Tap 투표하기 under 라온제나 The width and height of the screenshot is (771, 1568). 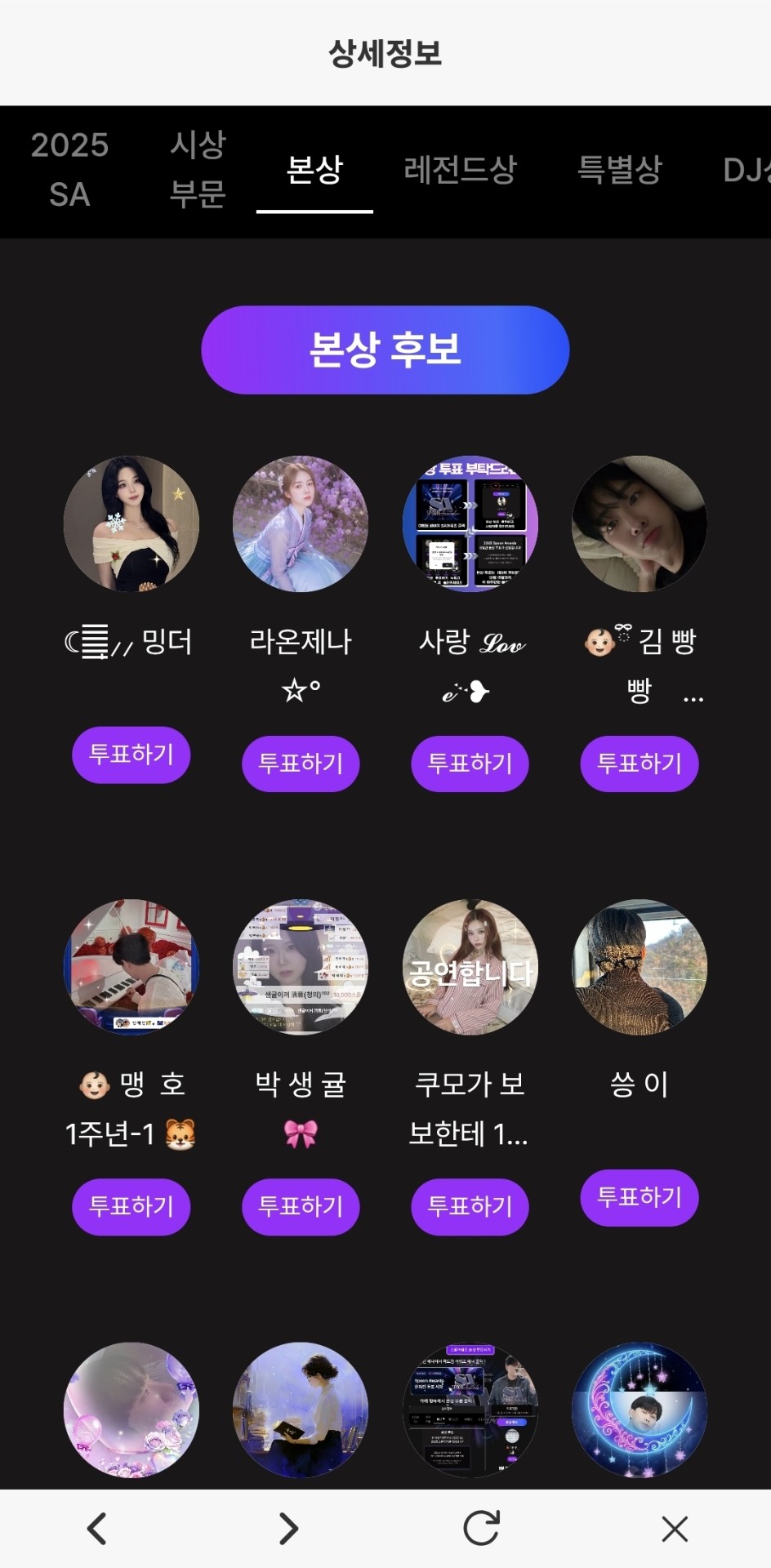[x=301, y=764]
